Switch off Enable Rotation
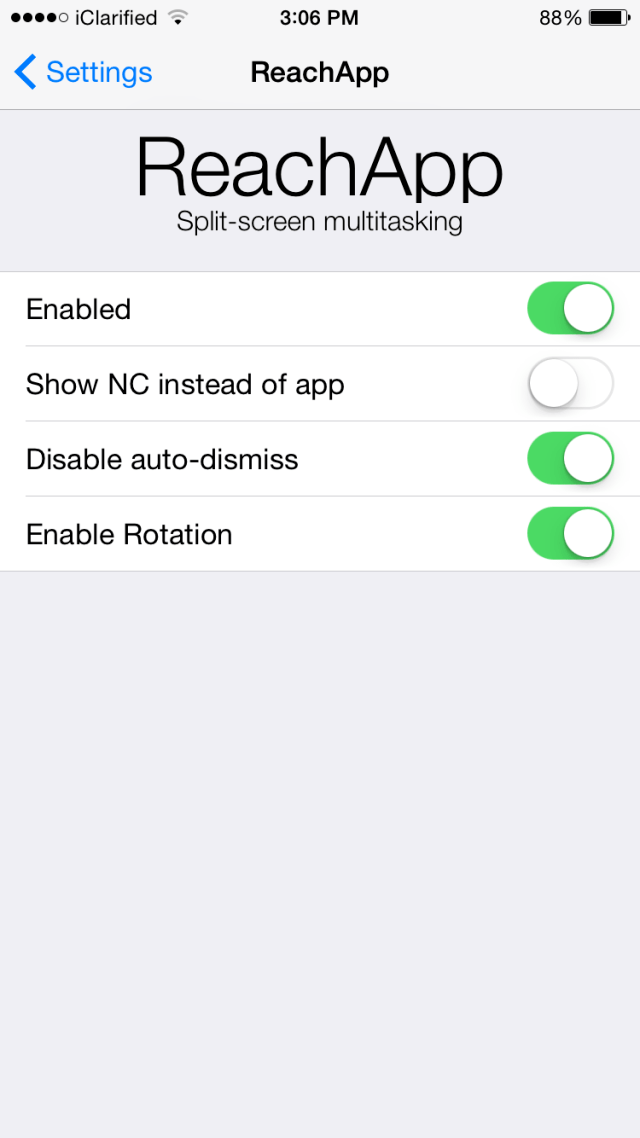640x1138 pixels. click(570, 533)
